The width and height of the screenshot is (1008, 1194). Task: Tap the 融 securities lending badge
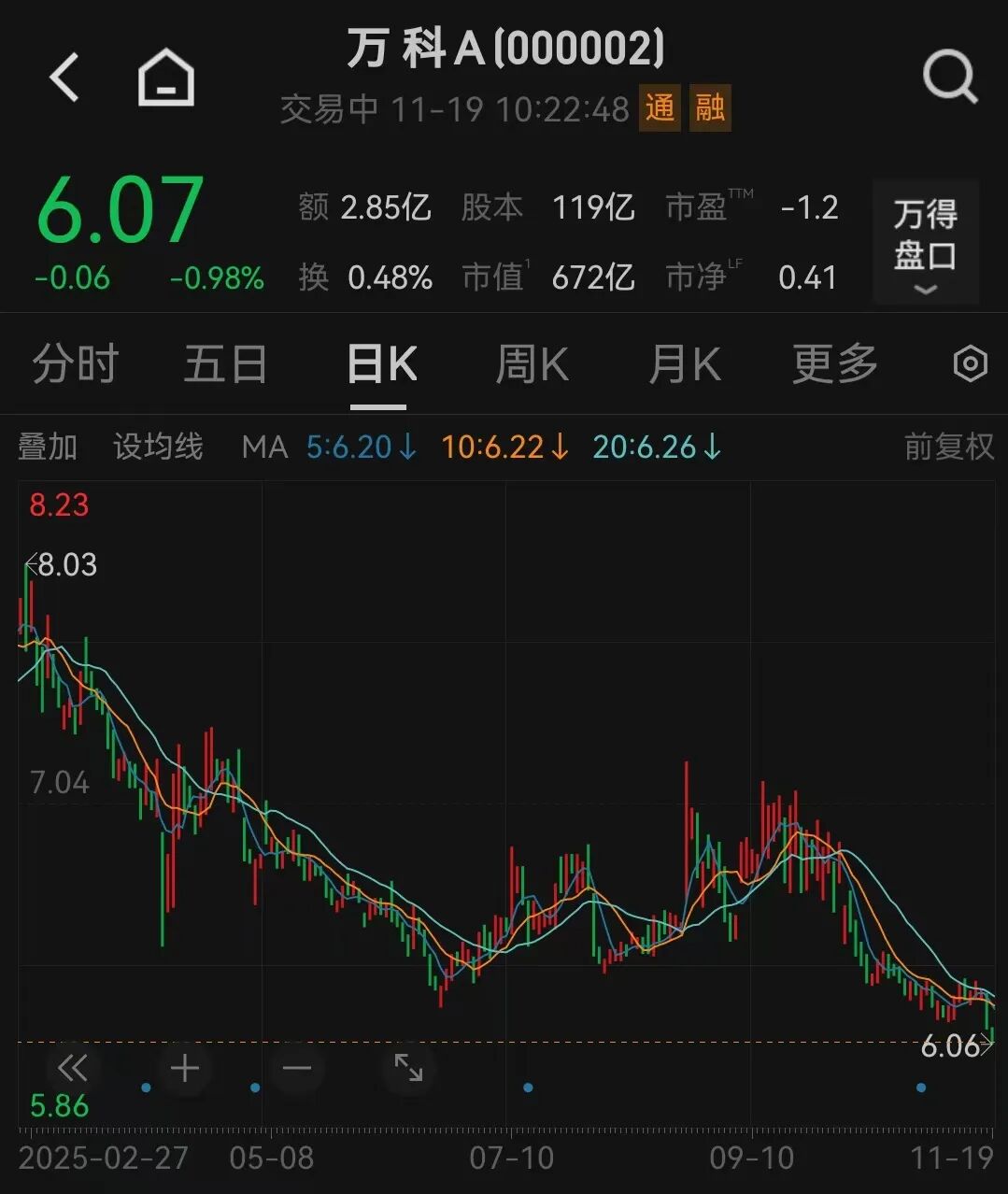click(x=710, y=108)
